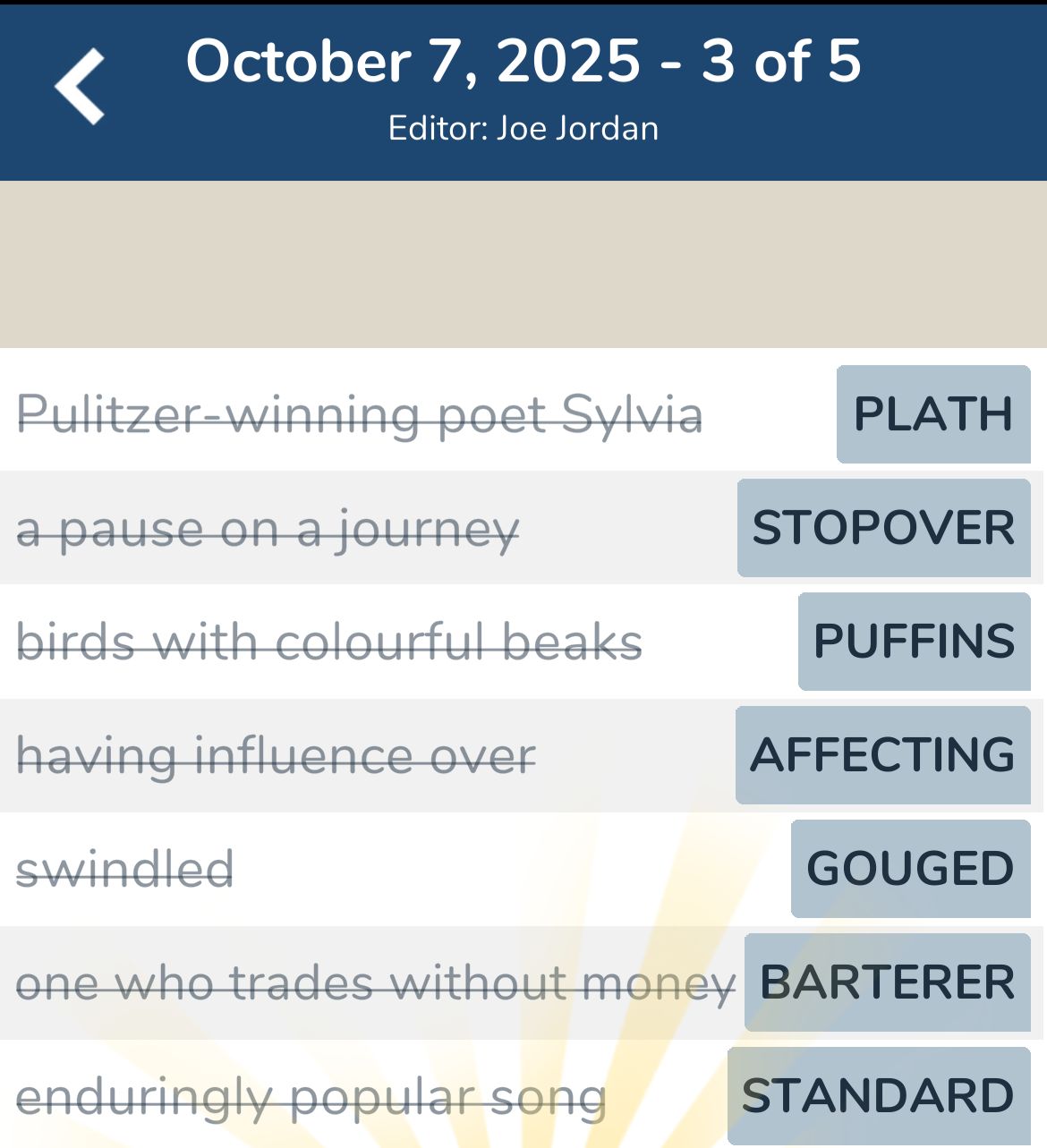
Task: Select the STOPOVER answer chip
Action: (883, 528)
